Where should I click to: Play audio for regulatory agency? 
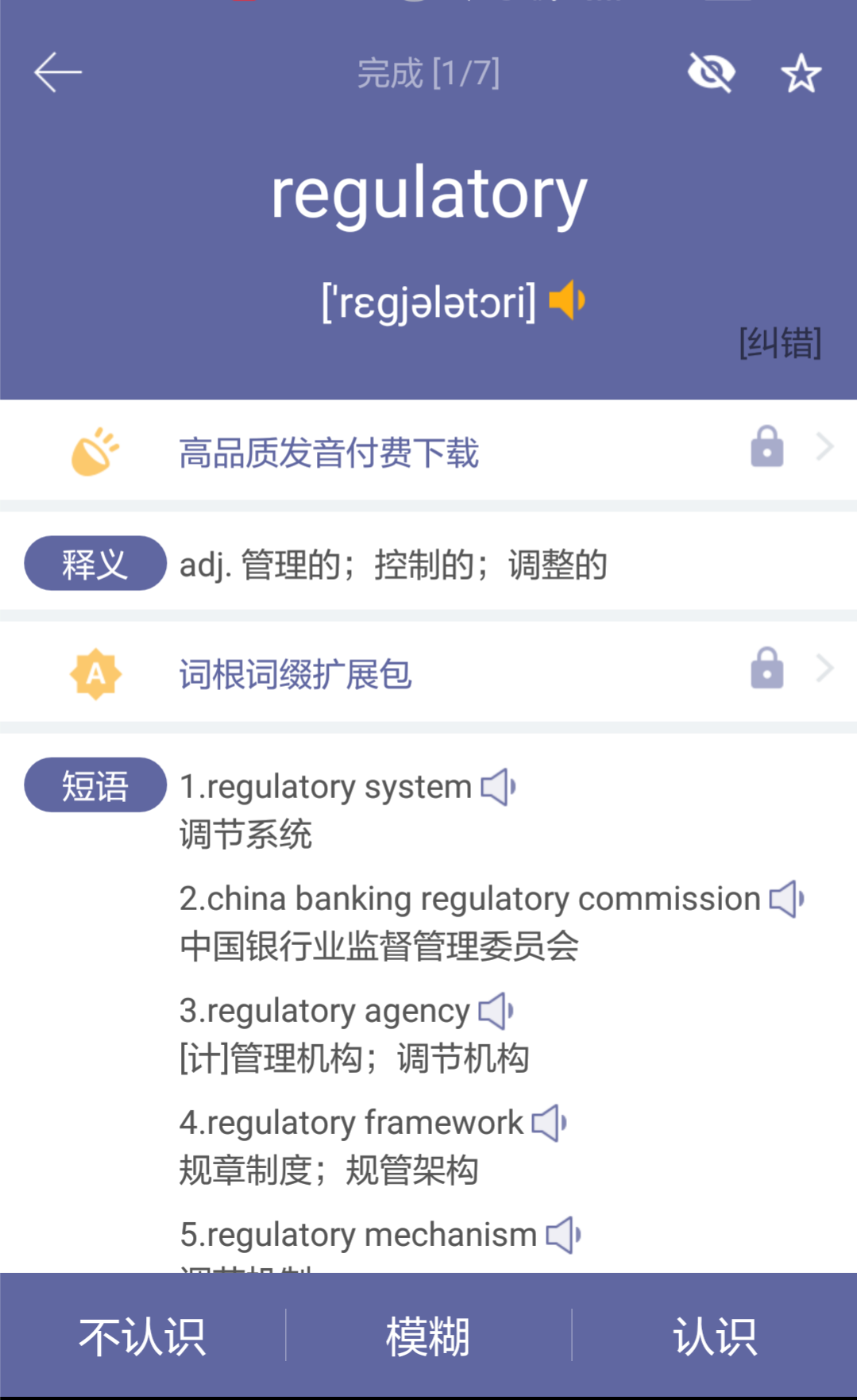click(x=496, y=1011)
